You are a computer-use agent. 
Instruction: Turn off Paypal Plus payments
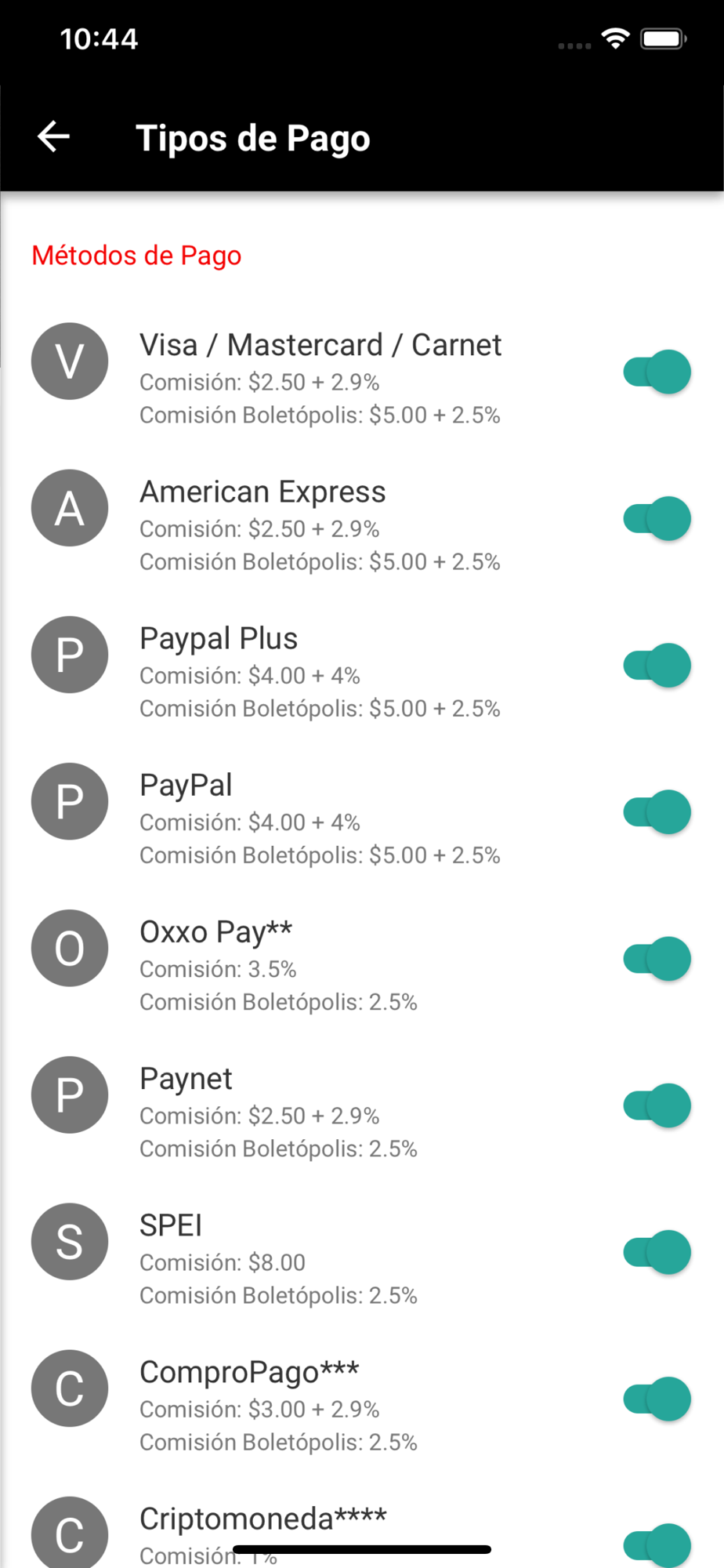[x=657, y=665]
